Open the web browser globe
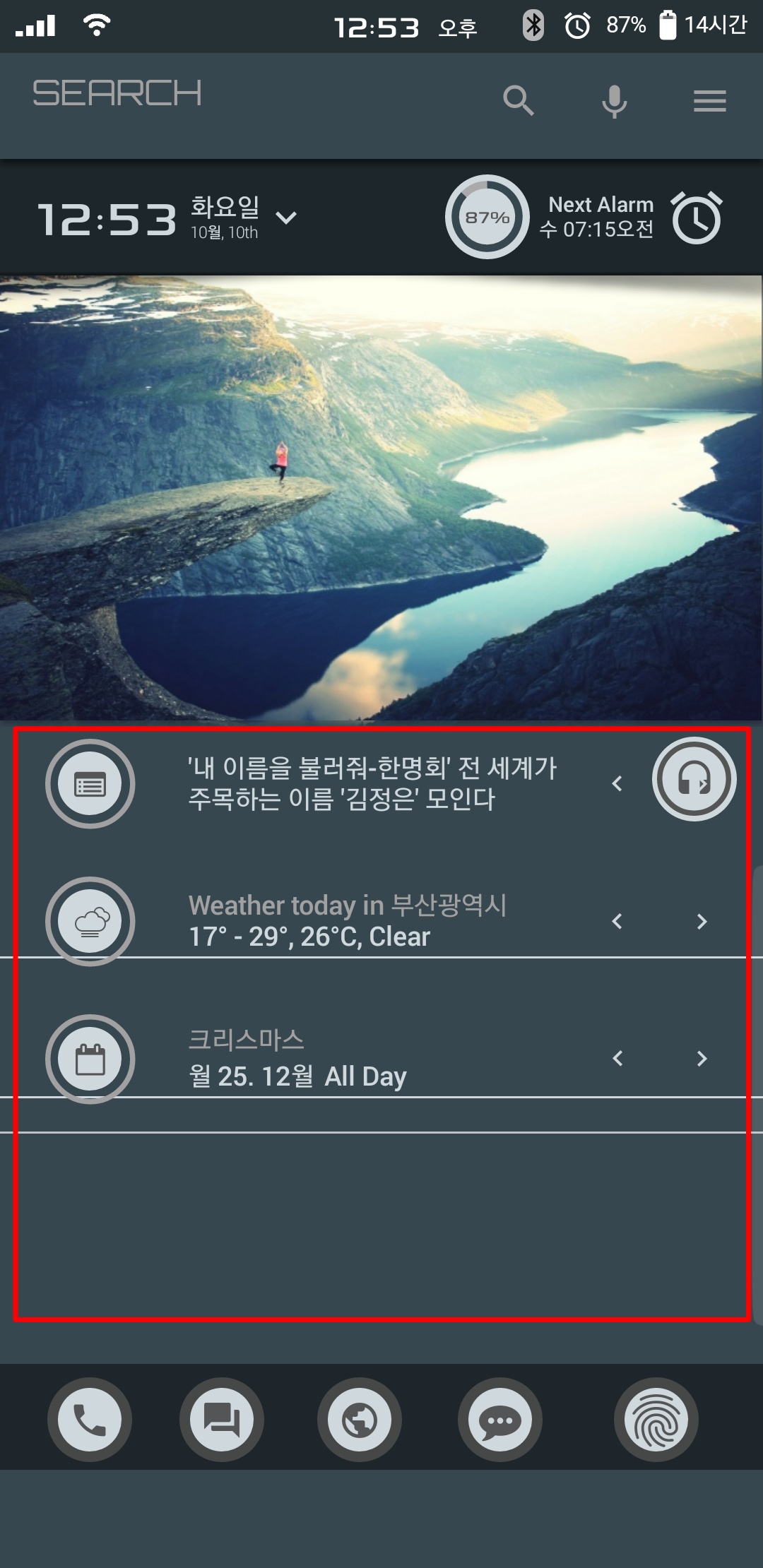The width and height of the screenshot is (763, 1568). coord(360,1420)
